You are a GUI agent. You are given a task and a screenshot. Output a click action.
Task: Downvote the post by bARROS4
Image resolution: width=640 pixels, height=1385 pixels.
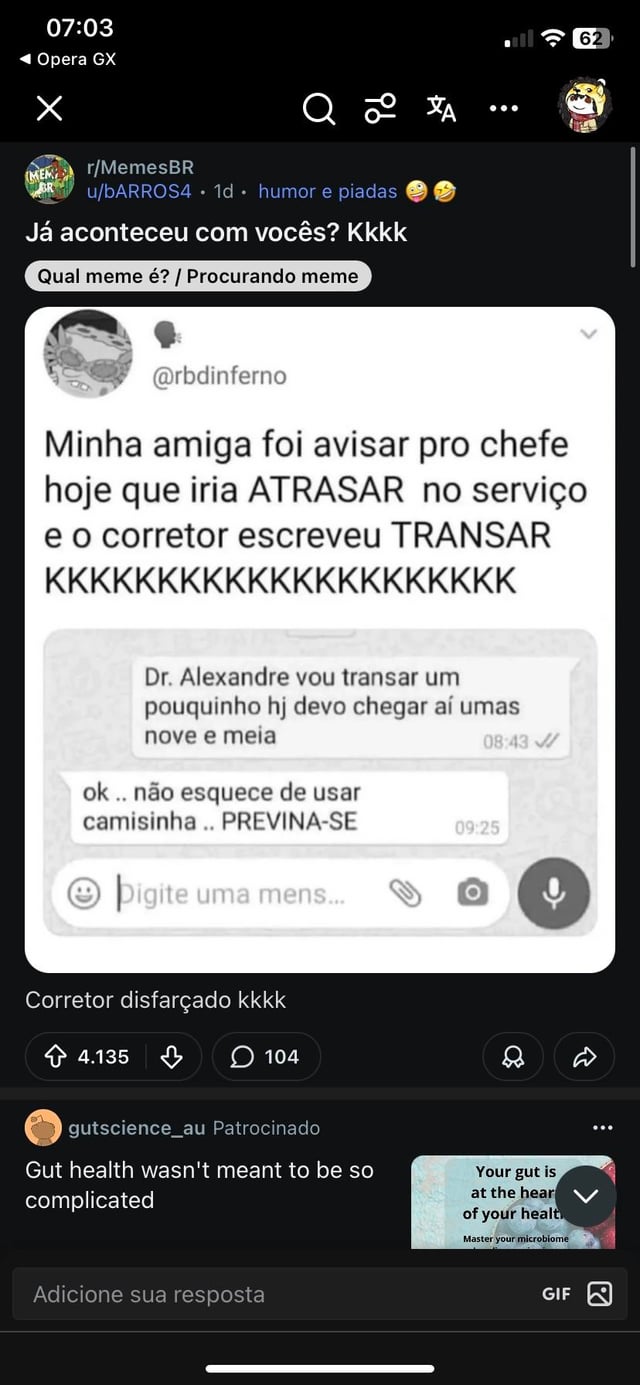point(172,1057)
